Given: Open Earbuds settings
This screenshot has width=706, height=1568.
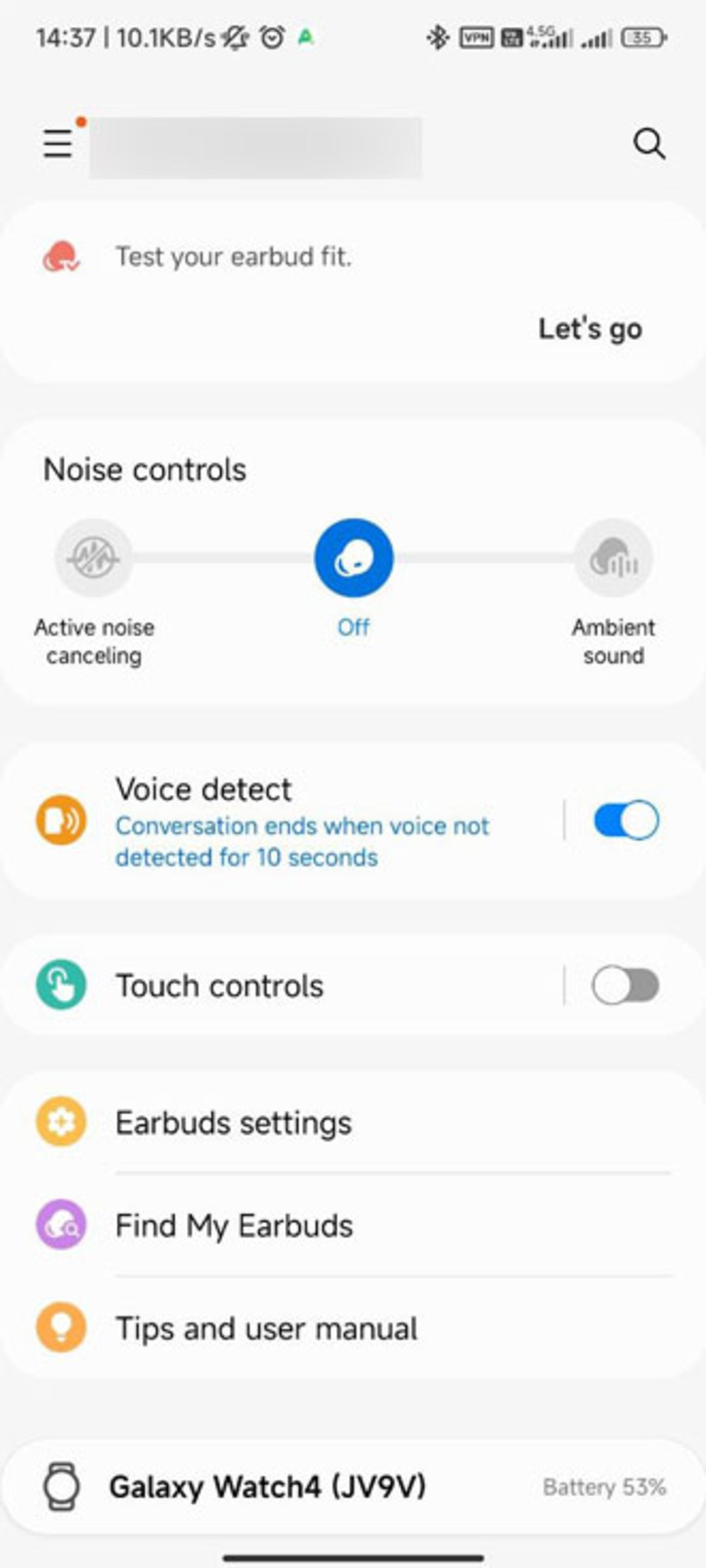Looking at the screenshot, I should 234,1123.
